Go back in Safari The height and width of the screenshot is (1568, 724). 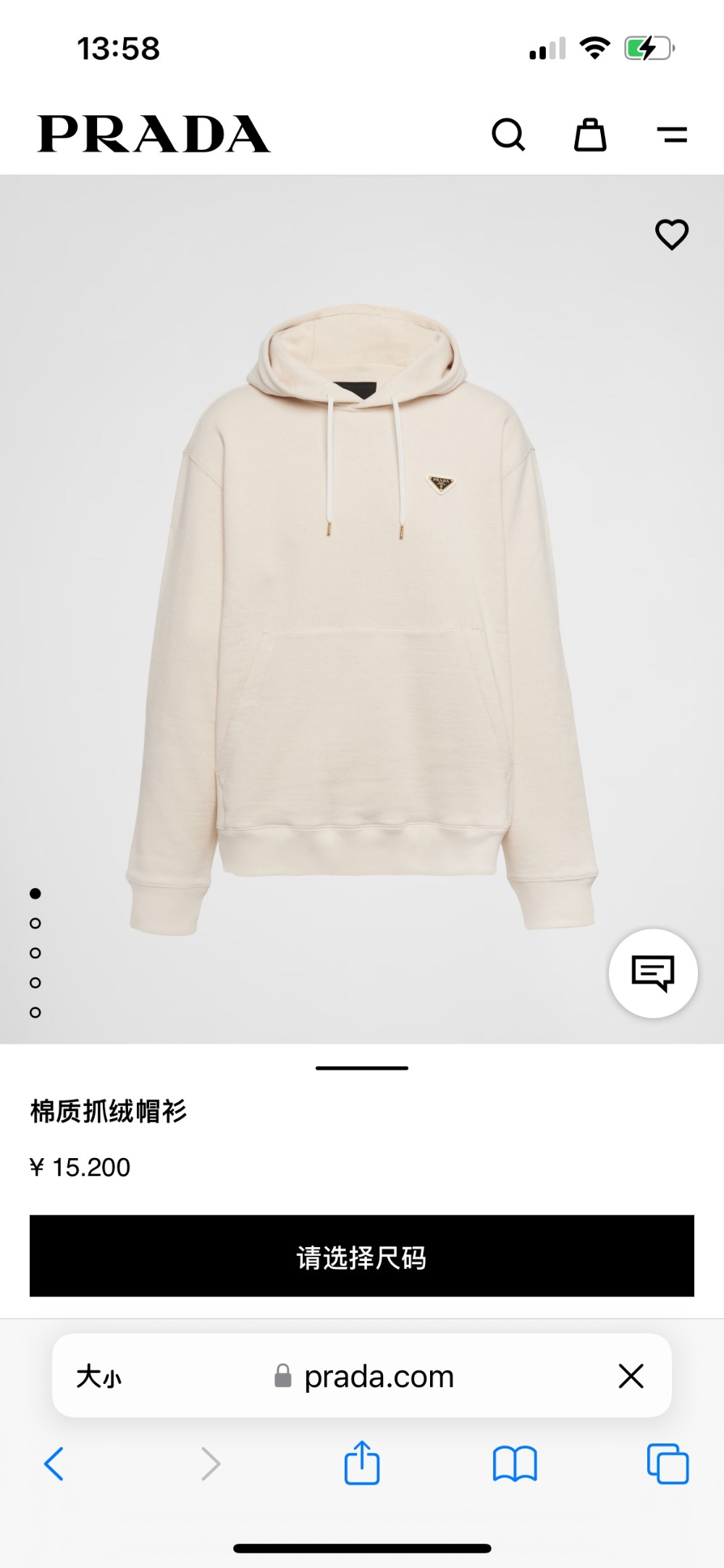[54, 1464]
